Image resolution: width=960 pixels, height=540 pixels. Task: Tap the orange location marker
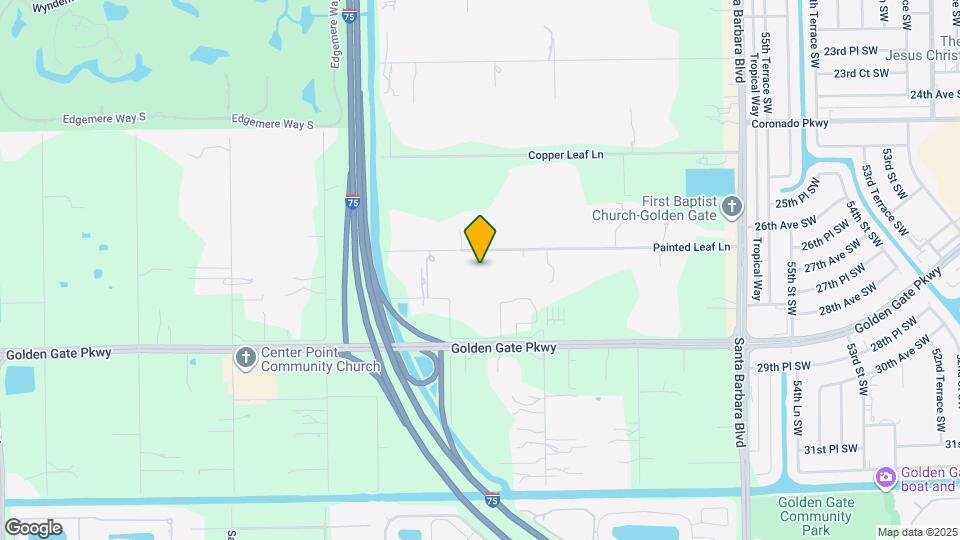pos(481,238)
